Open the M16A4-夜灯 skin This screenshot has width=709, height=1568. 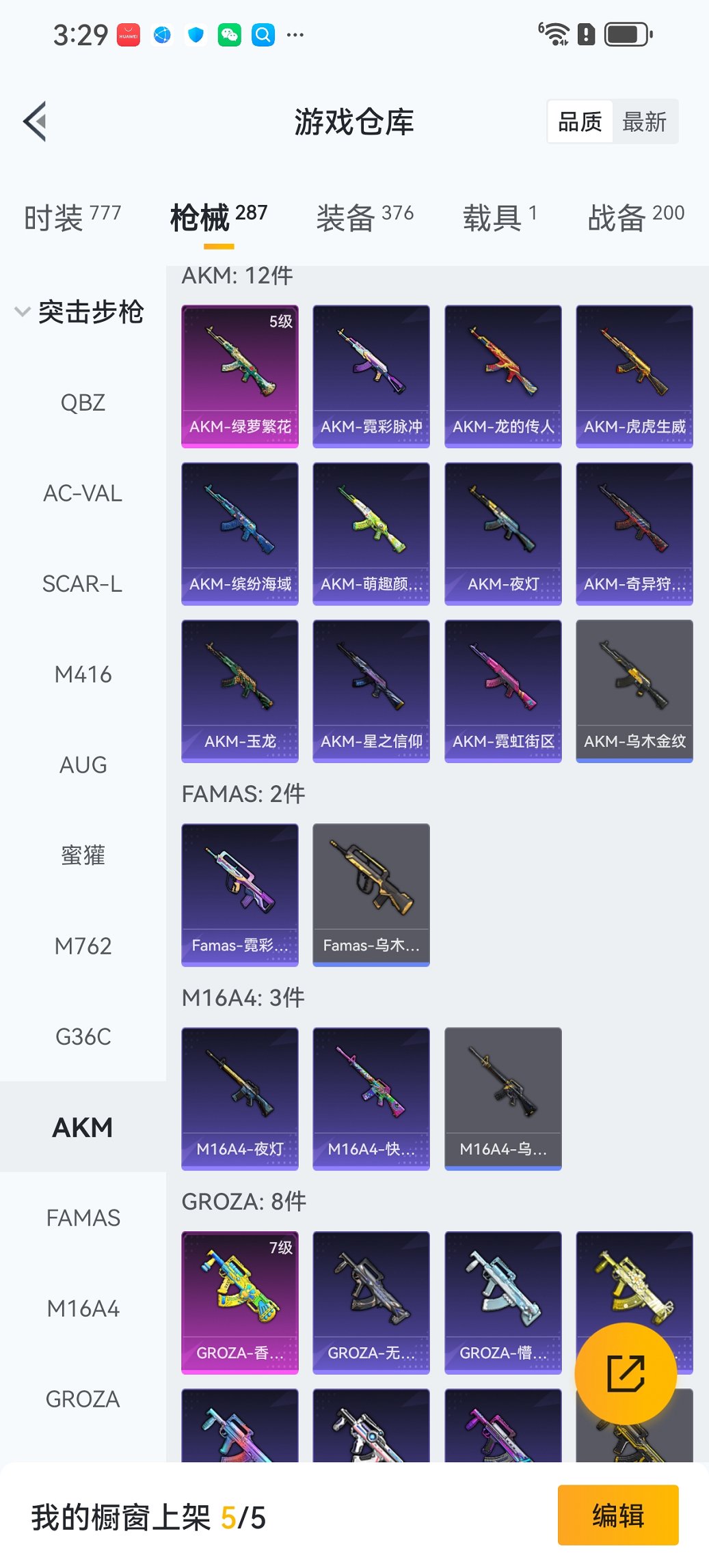point(240,1099)
